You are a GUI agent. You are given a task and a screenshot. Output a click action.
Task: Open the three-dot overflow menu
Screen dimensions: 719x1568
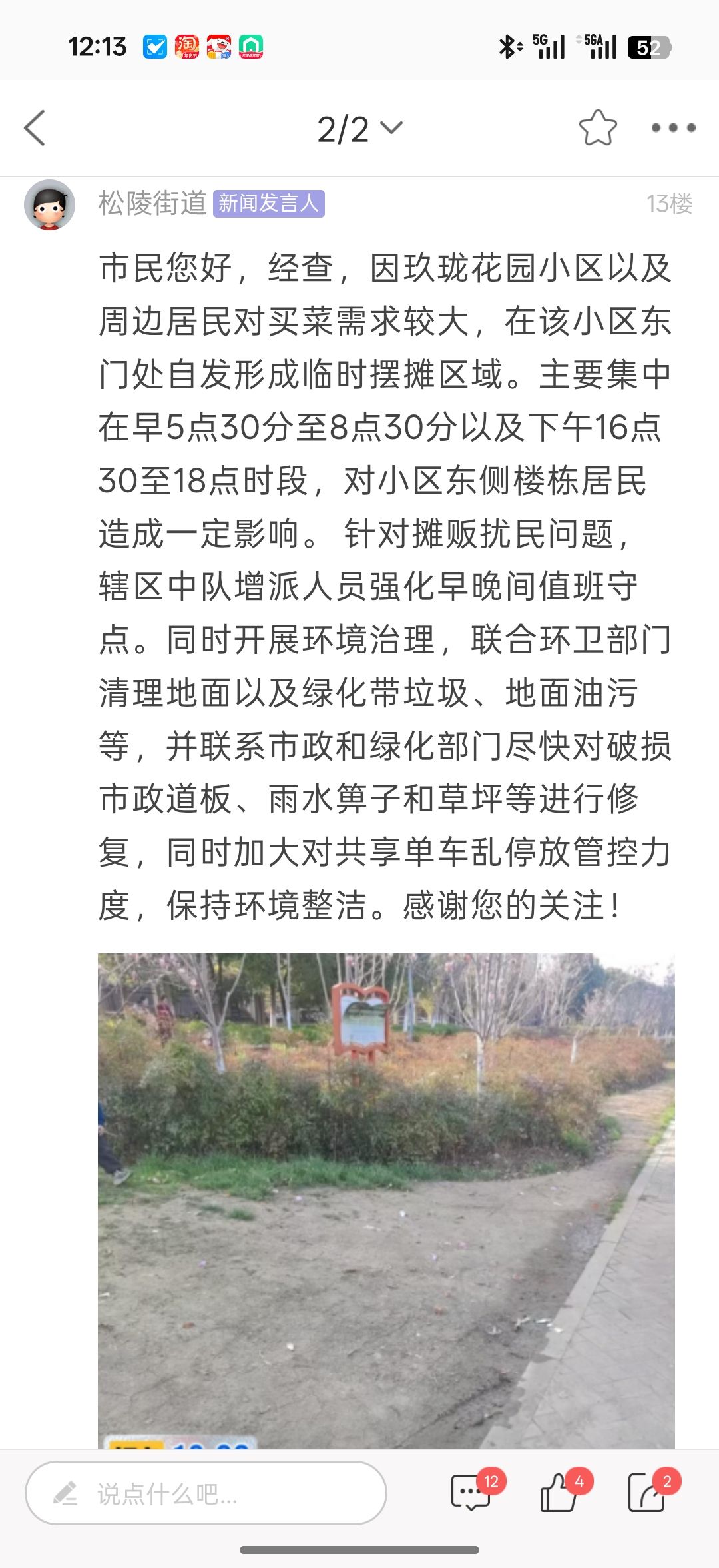(x=673, y=128)
